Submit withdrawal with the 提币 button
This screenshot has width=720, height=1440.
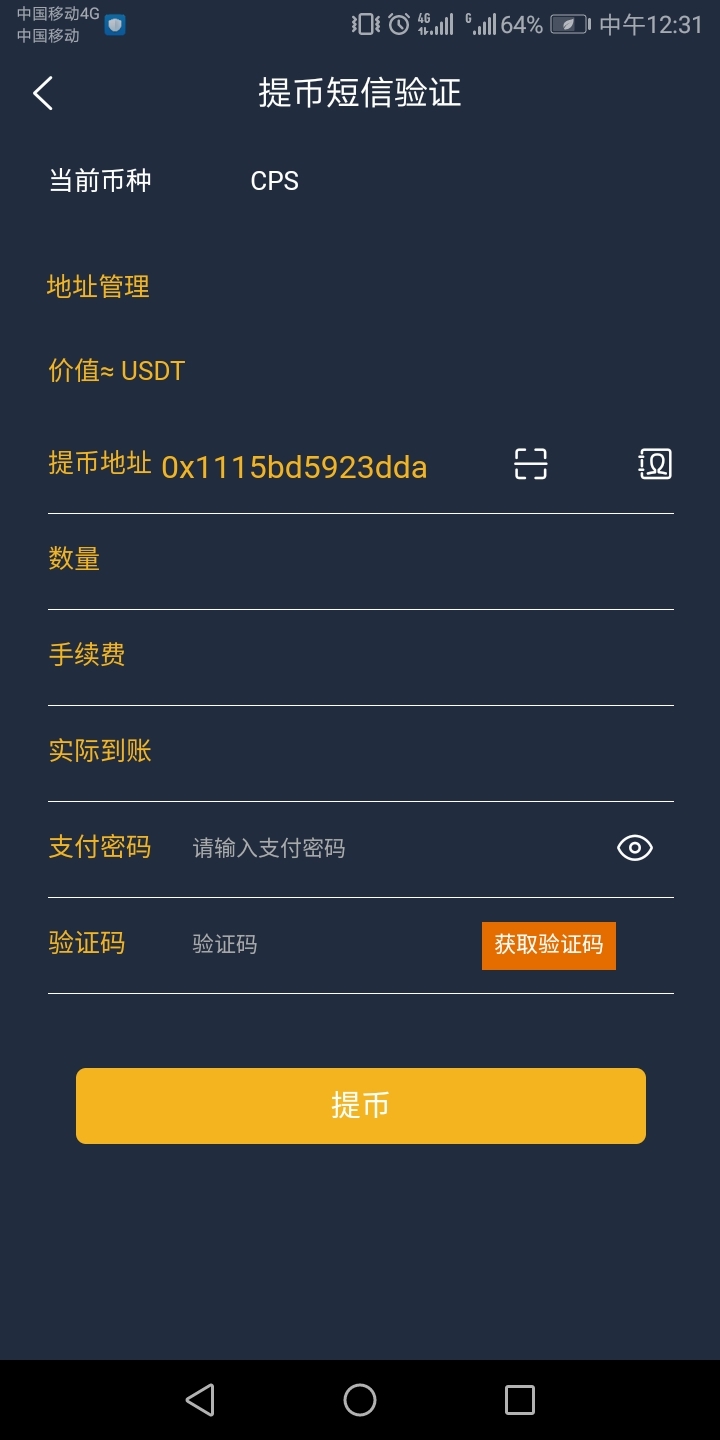361,1106
